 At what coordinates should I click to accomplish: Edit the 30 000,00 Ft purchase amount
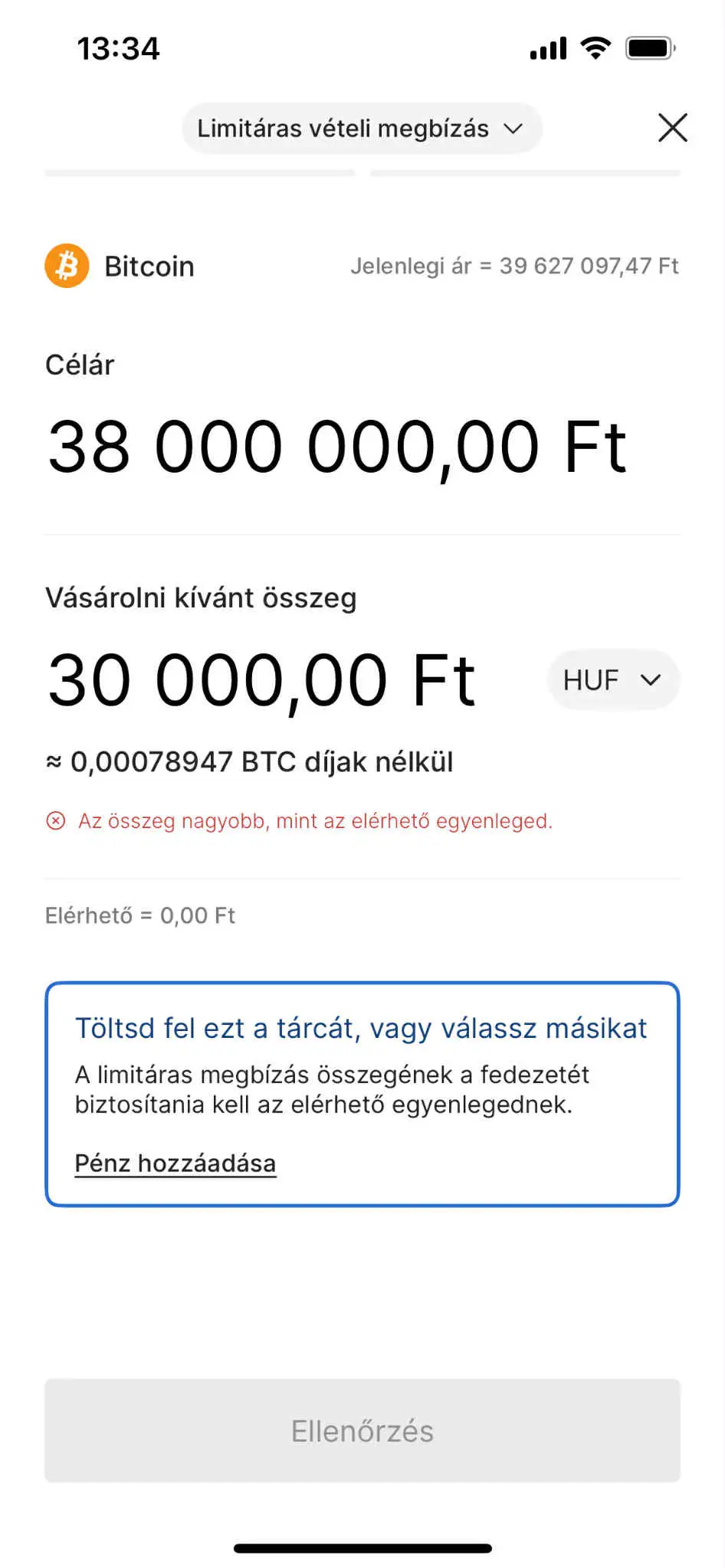tap(262, 680)
